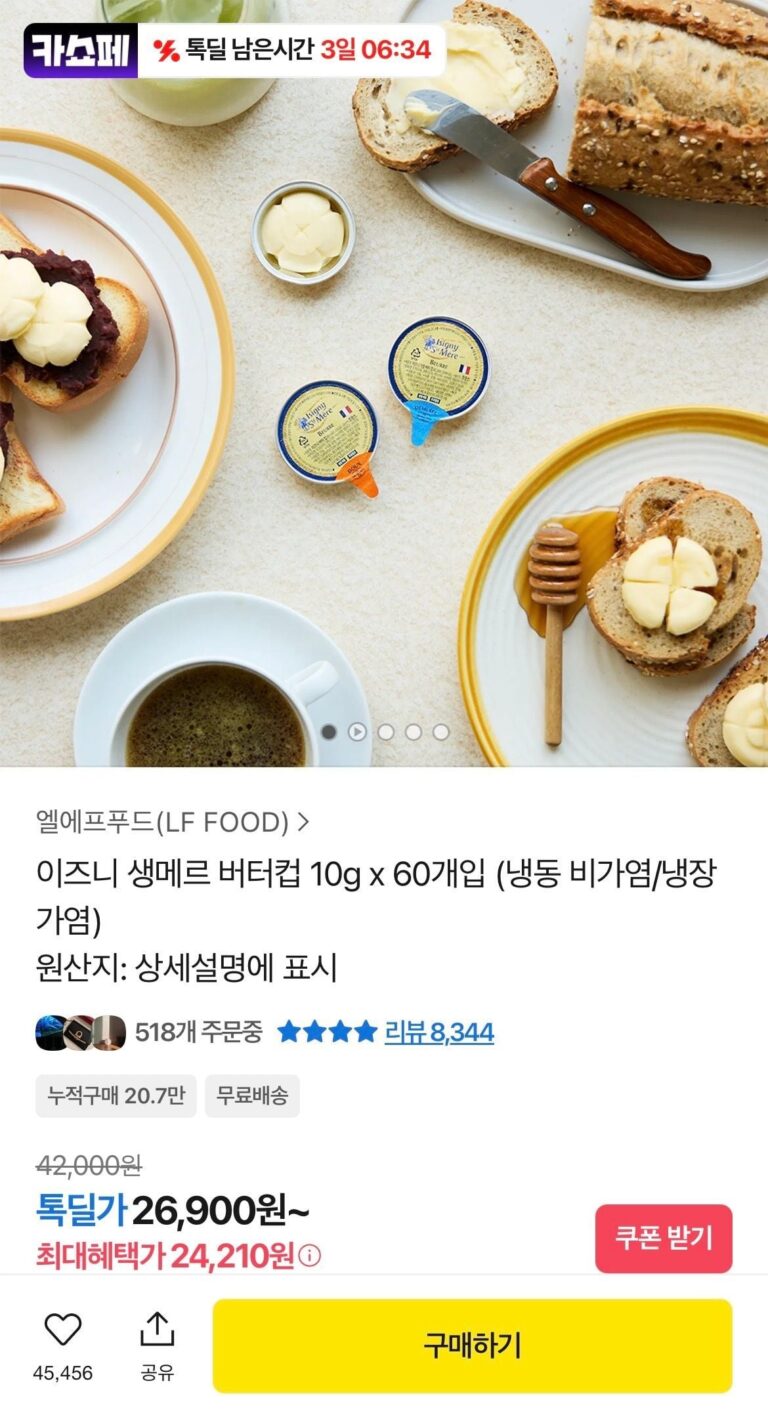Image resolution: width=768 pixels, height=1423 pixels.
Task: Open the product photo of butter cups
Action: pyautogui.click(x=384, y=400)
